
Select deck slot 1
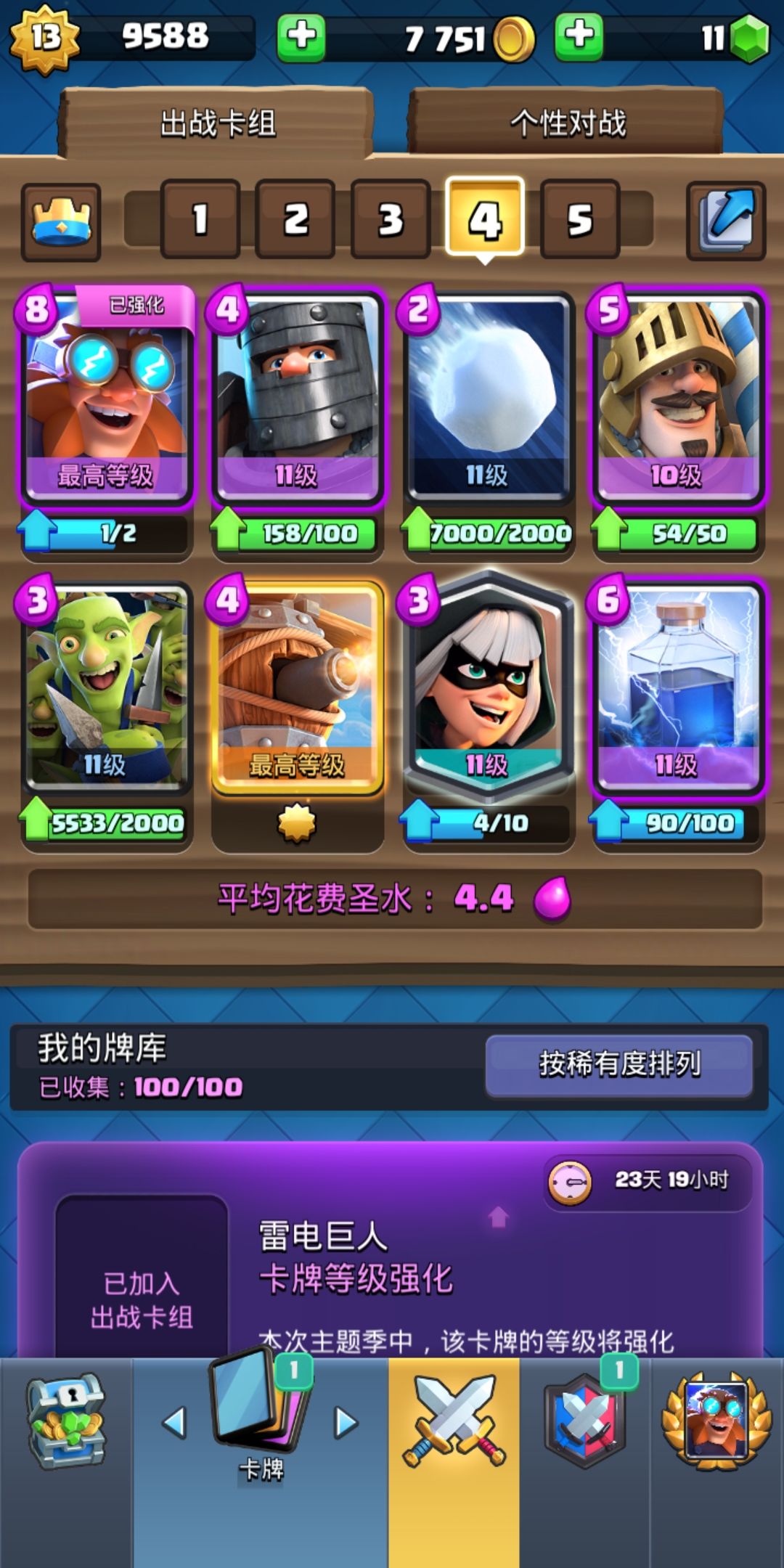(200, 219)
